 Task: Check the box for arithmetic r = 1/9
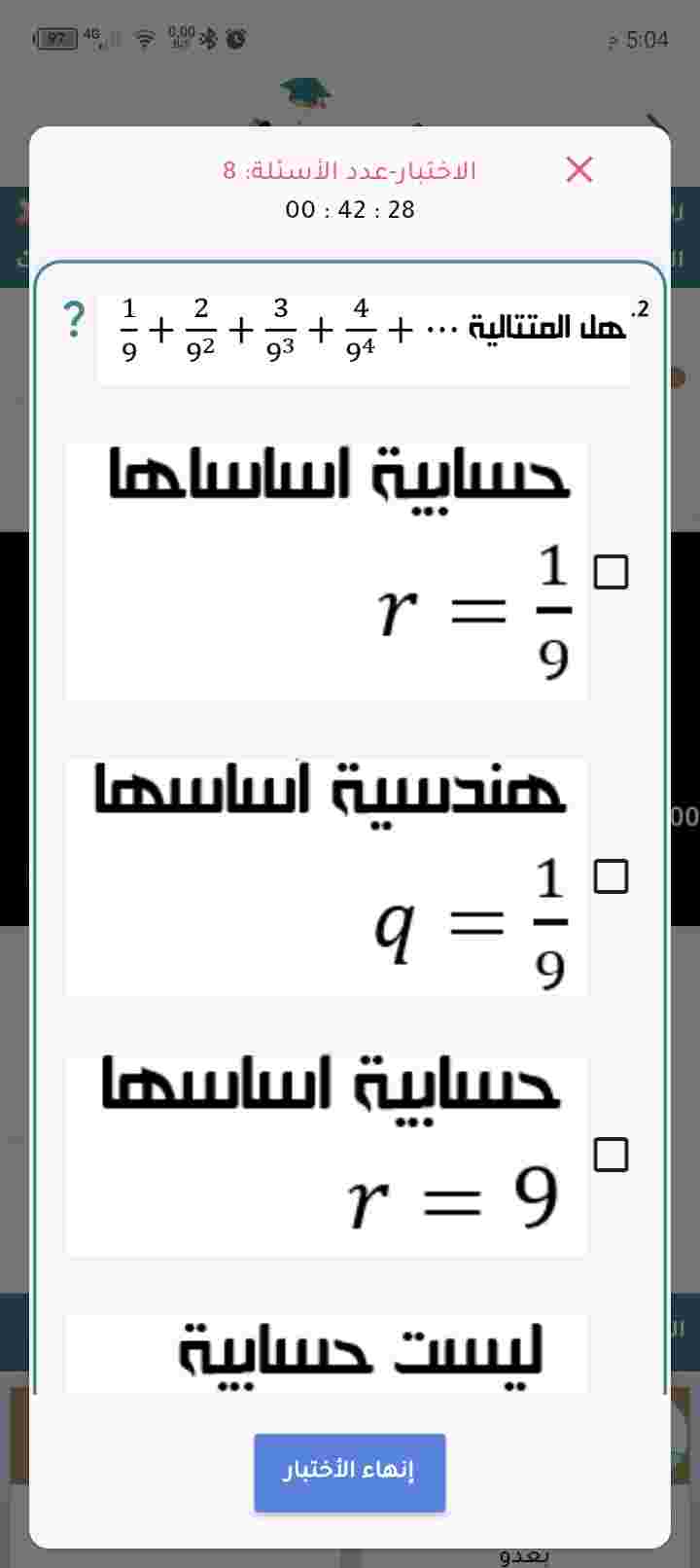611,572
